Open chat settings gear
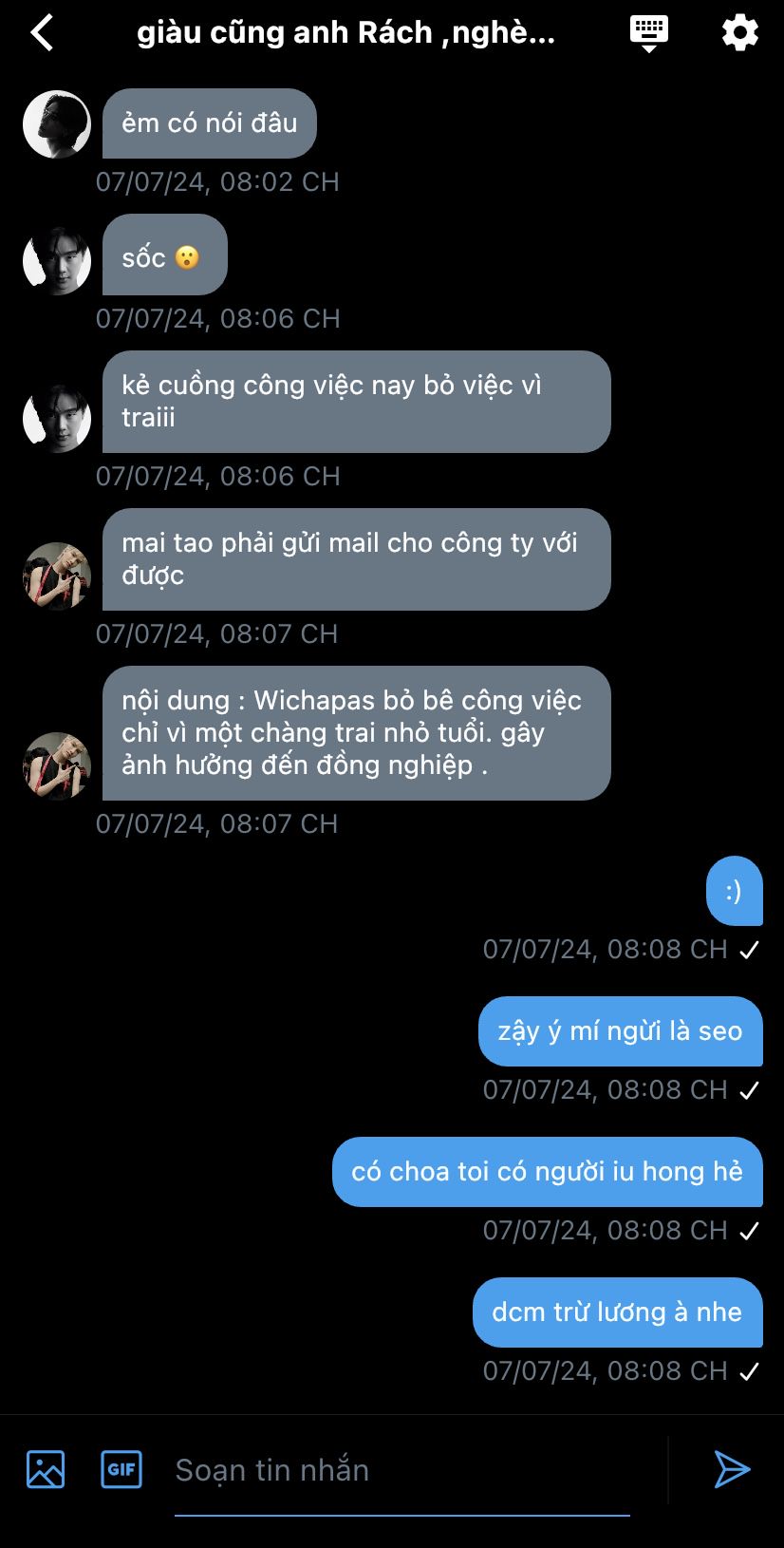Image resolution: width=784 pixels, height=1548 pixels. pyautogui.click(x=740, y=32)
